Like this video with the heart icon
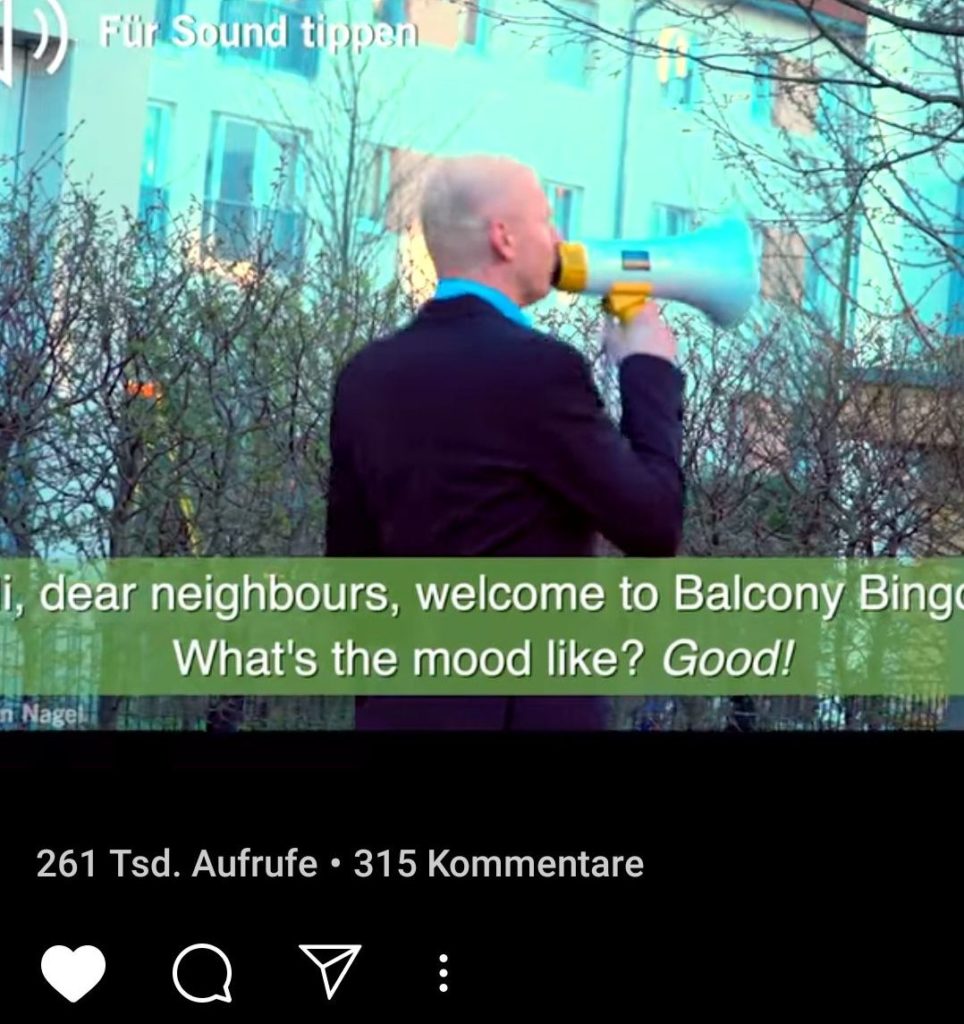 [73, 973]
